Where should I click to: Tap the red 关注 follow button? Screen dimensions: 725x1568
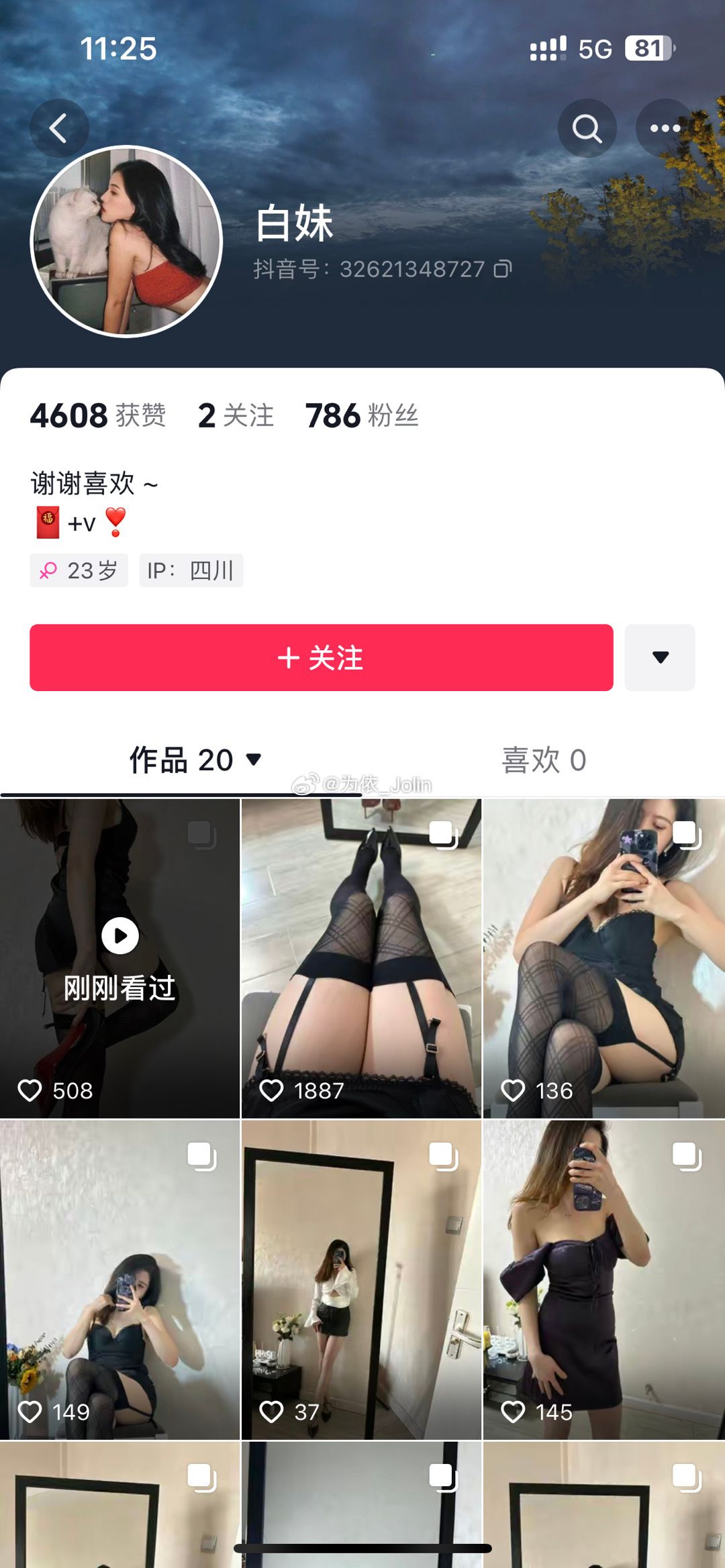321,658
